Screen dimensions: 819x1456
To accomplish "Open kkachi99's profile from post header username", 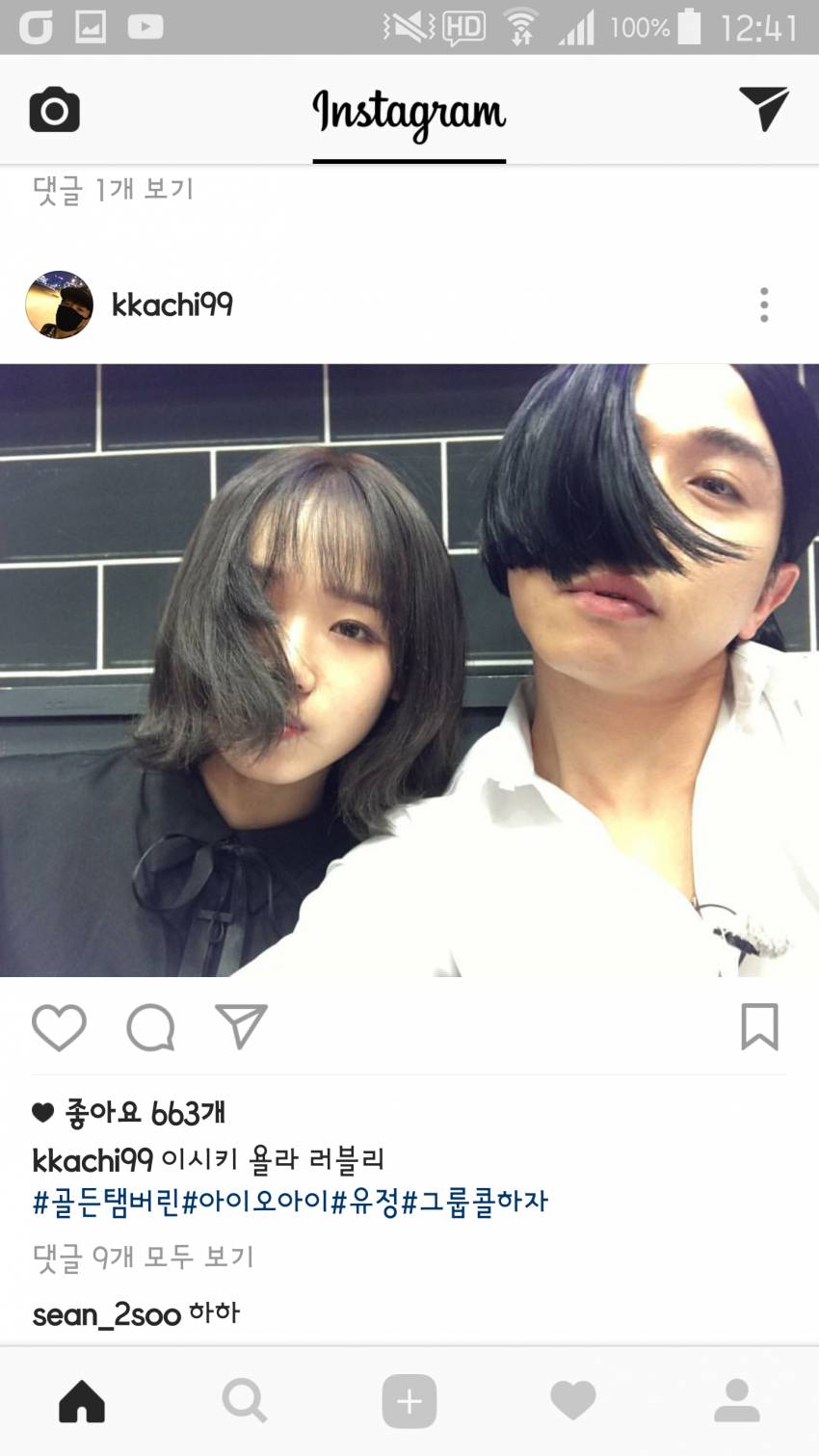I will [x=172, y=304].
